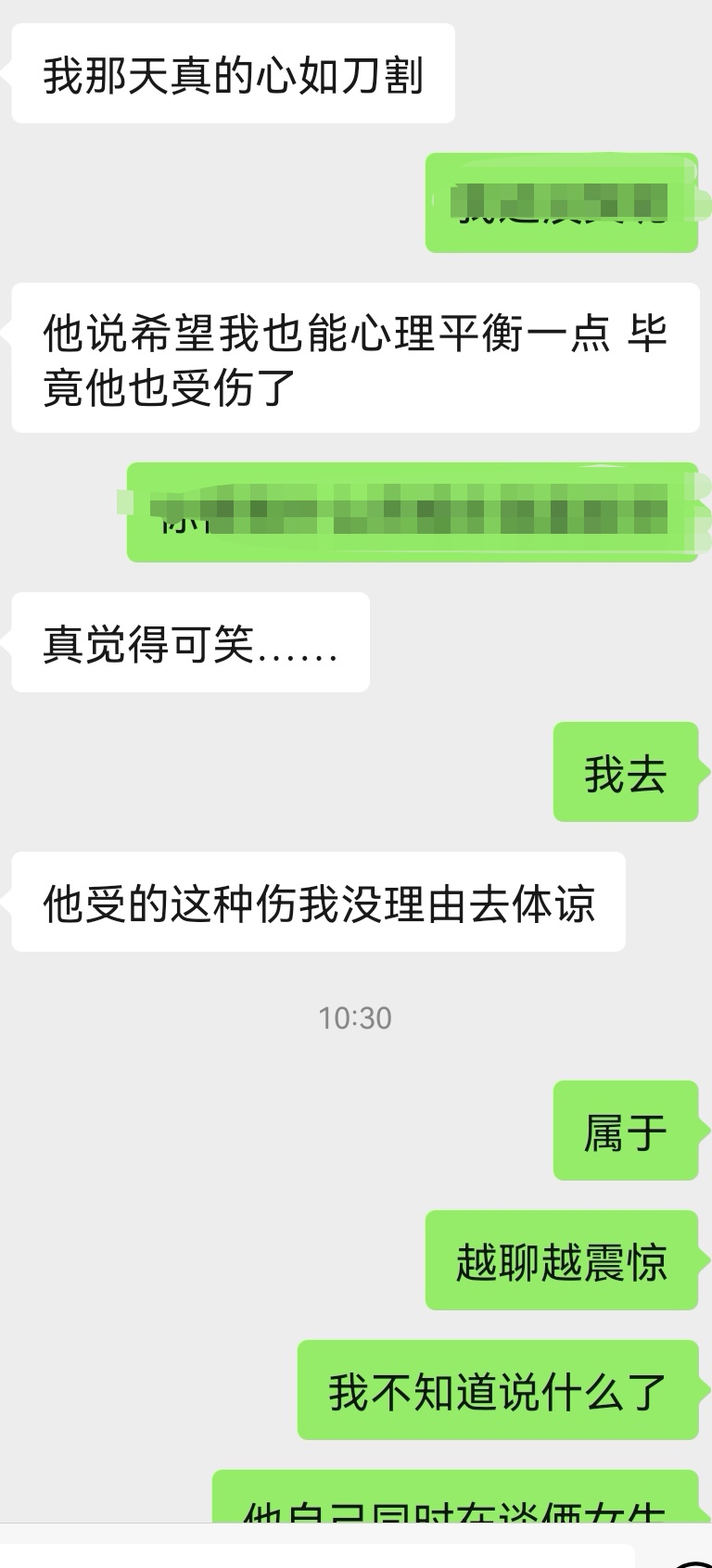Screen dimensions: 712x1568
Task: Focus the message input field
Action: pos(315,1556)
